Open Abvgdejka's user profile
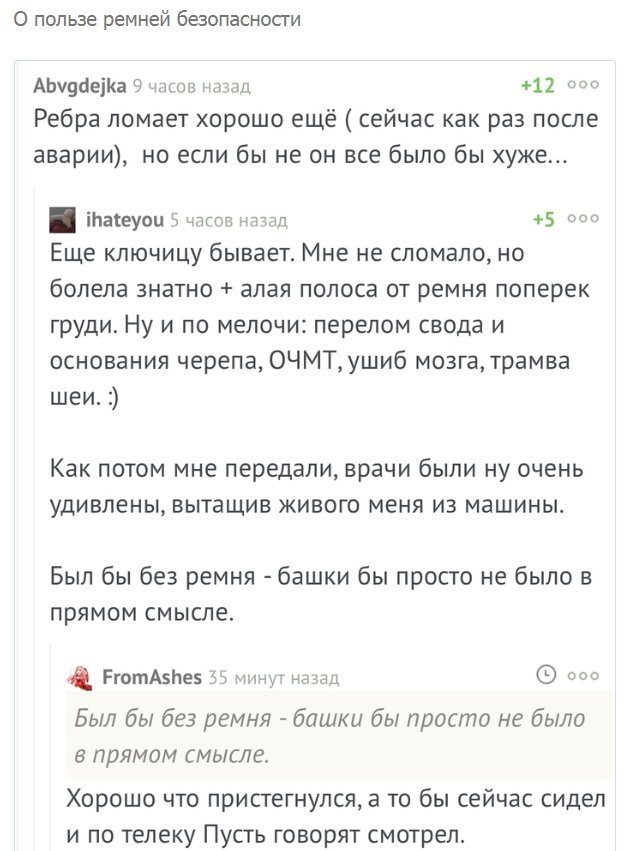Viewport: 628px width, 851px height. [80, 86]
